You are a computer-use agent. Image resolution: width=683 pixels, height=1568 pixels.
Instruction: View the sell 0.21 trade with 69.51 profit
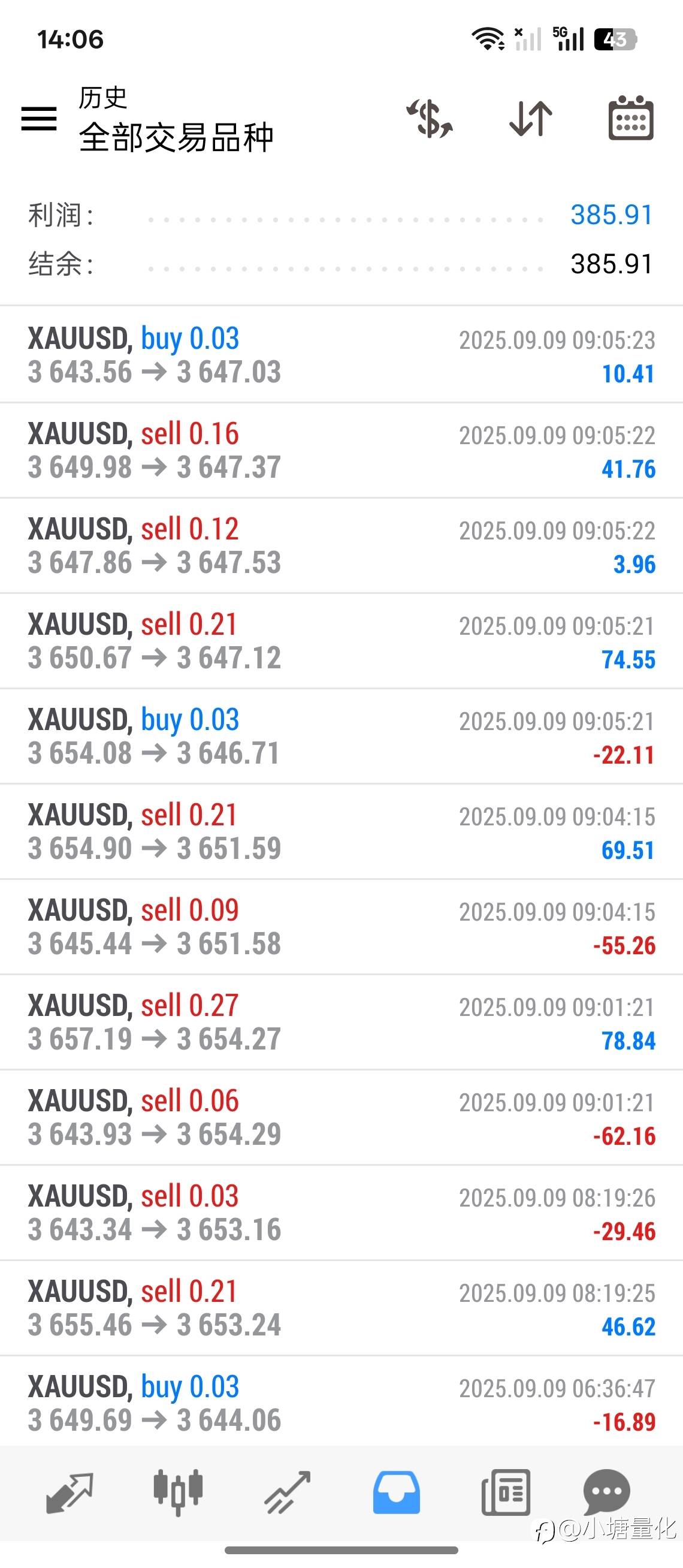coord(340,832)
